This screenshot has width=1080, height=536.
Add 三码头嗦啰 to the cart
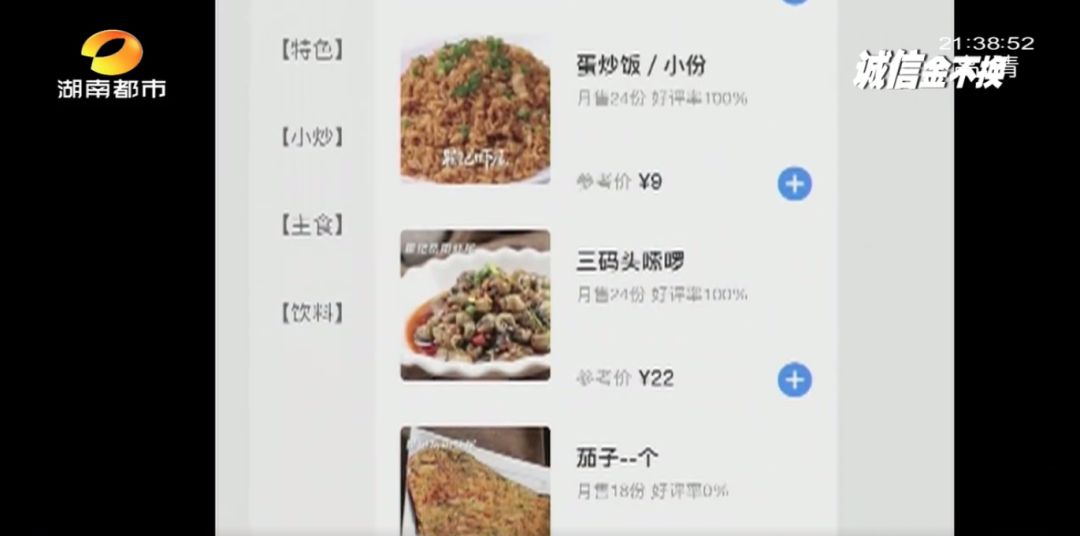(x=794, y=380)
